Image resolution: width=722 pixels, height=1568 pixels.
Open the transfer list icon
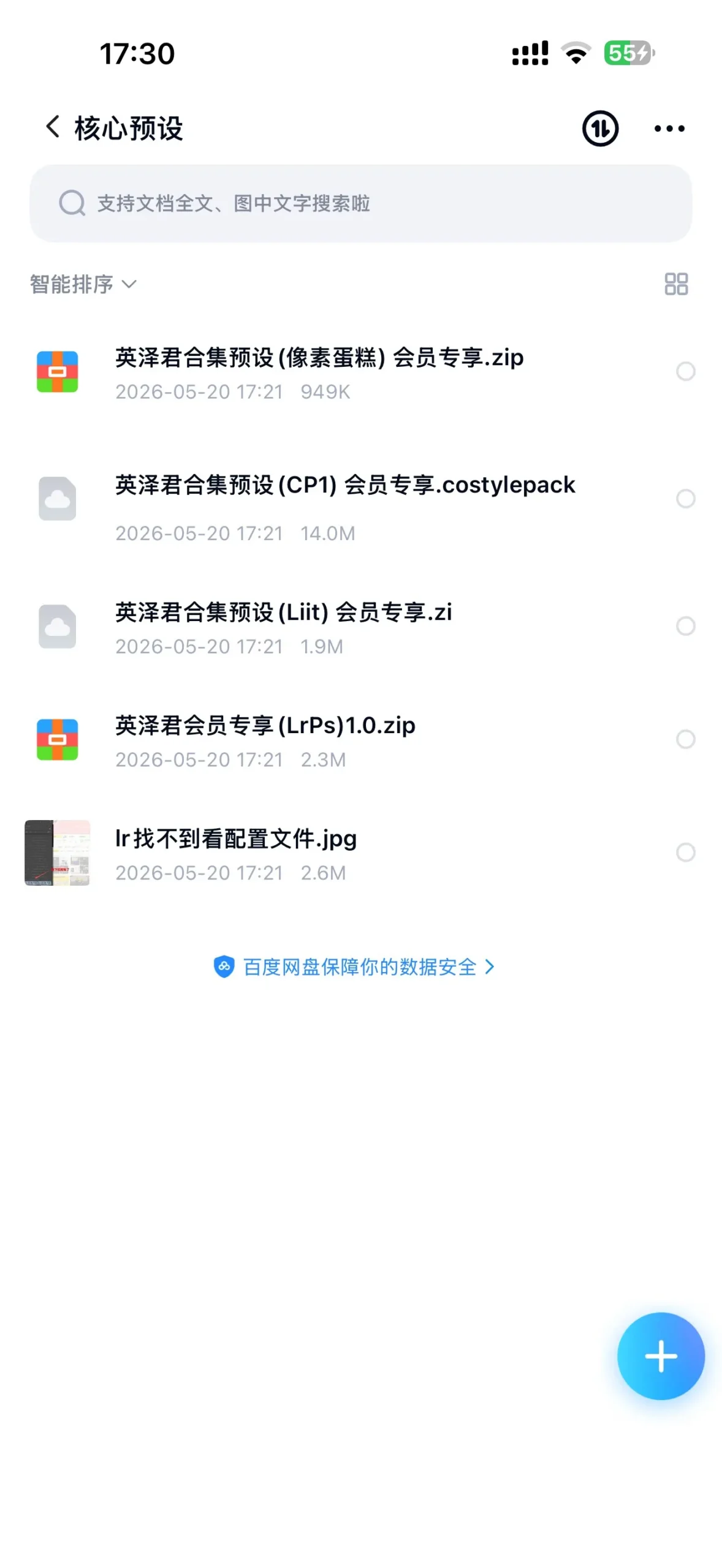point(599,128)
